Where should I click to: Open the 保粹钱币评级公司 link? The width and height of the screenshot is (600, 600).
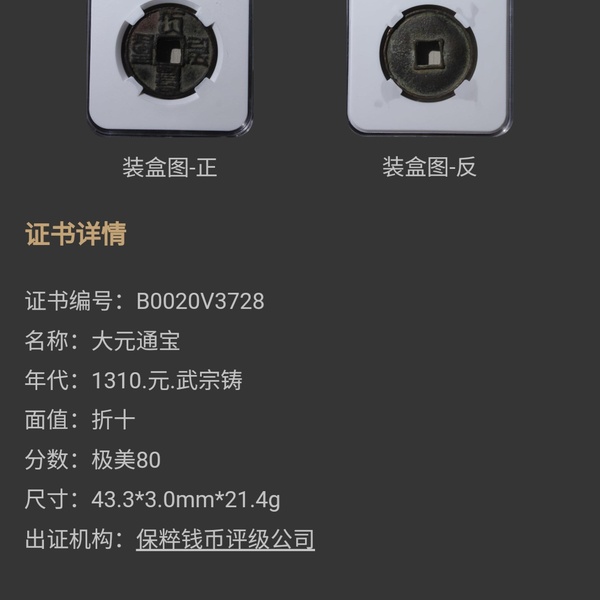click(x=225, y=540)
